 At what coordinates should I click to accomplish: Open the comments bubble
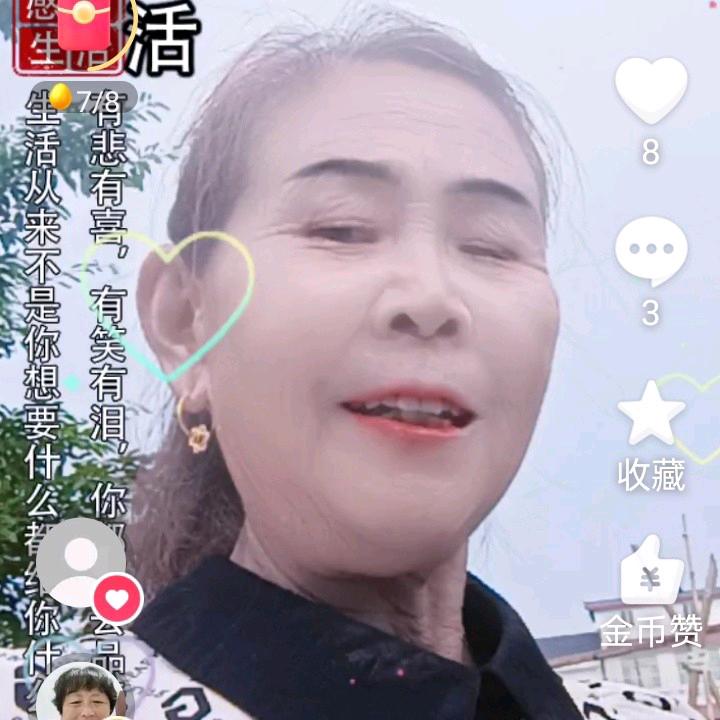coord(651,252)
